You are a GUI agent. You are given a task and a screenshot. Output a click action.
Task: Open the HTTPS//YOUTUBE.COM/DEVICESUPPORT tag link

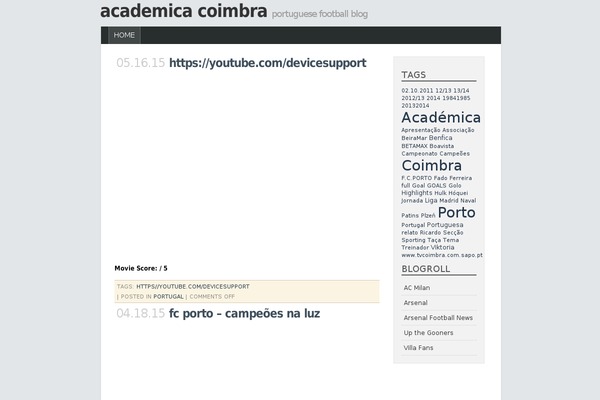click(x=193, y=286)
